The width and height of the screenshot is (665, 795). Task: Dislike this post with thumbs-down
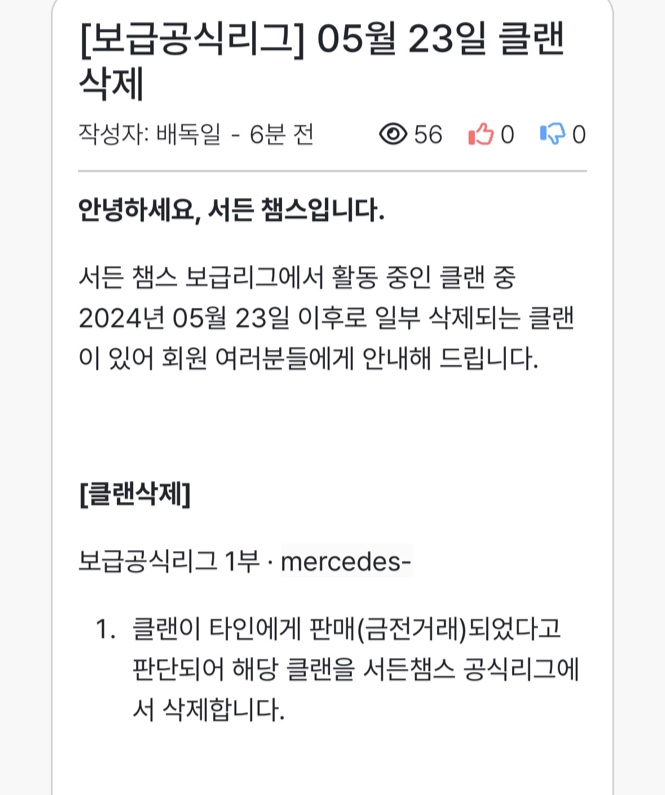coord(552,134)
